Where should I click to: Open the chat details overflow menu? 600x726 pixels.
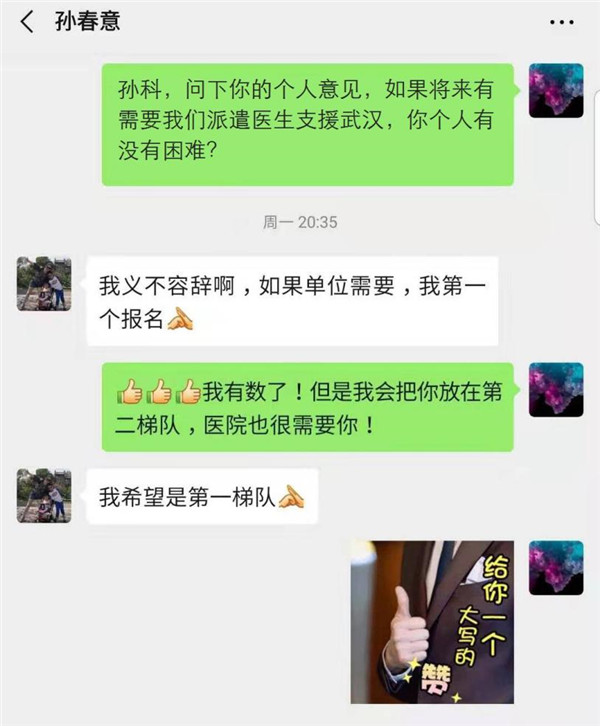(563, 21)
